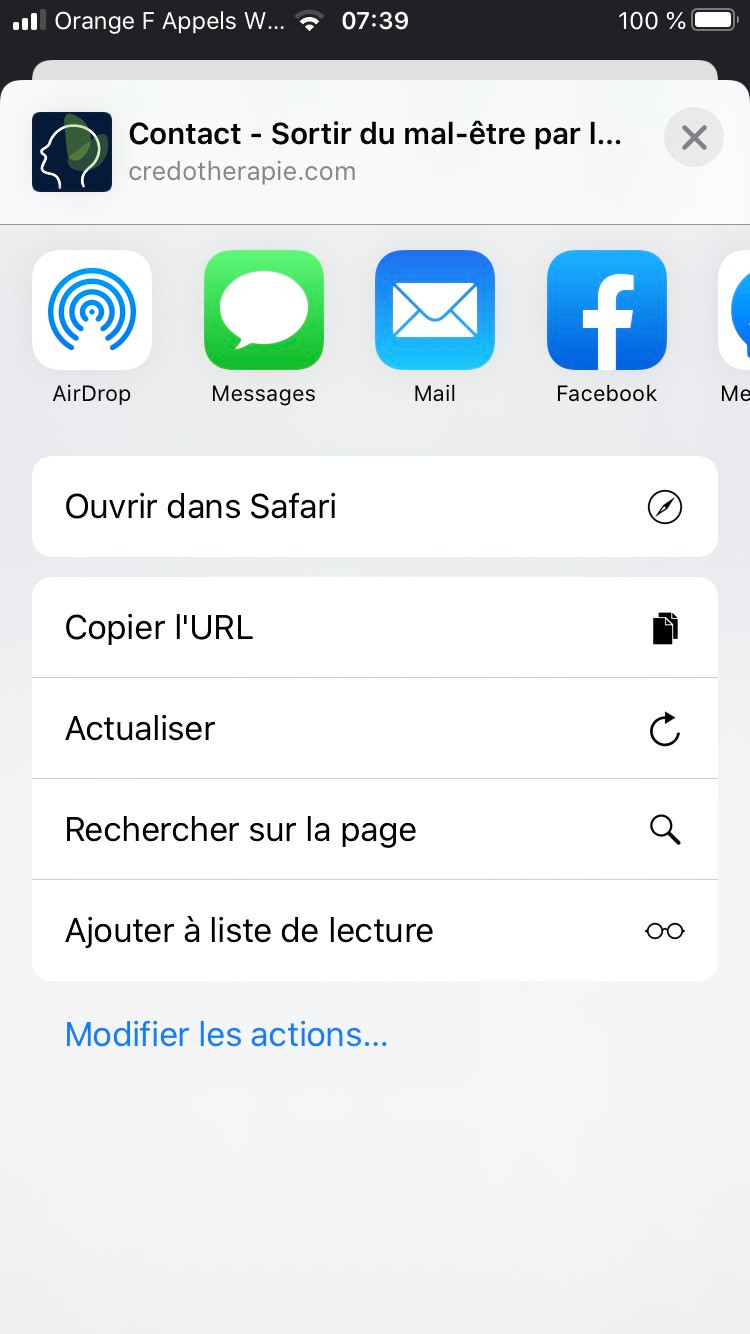Send the page by Mail

(x=434, y=310)
